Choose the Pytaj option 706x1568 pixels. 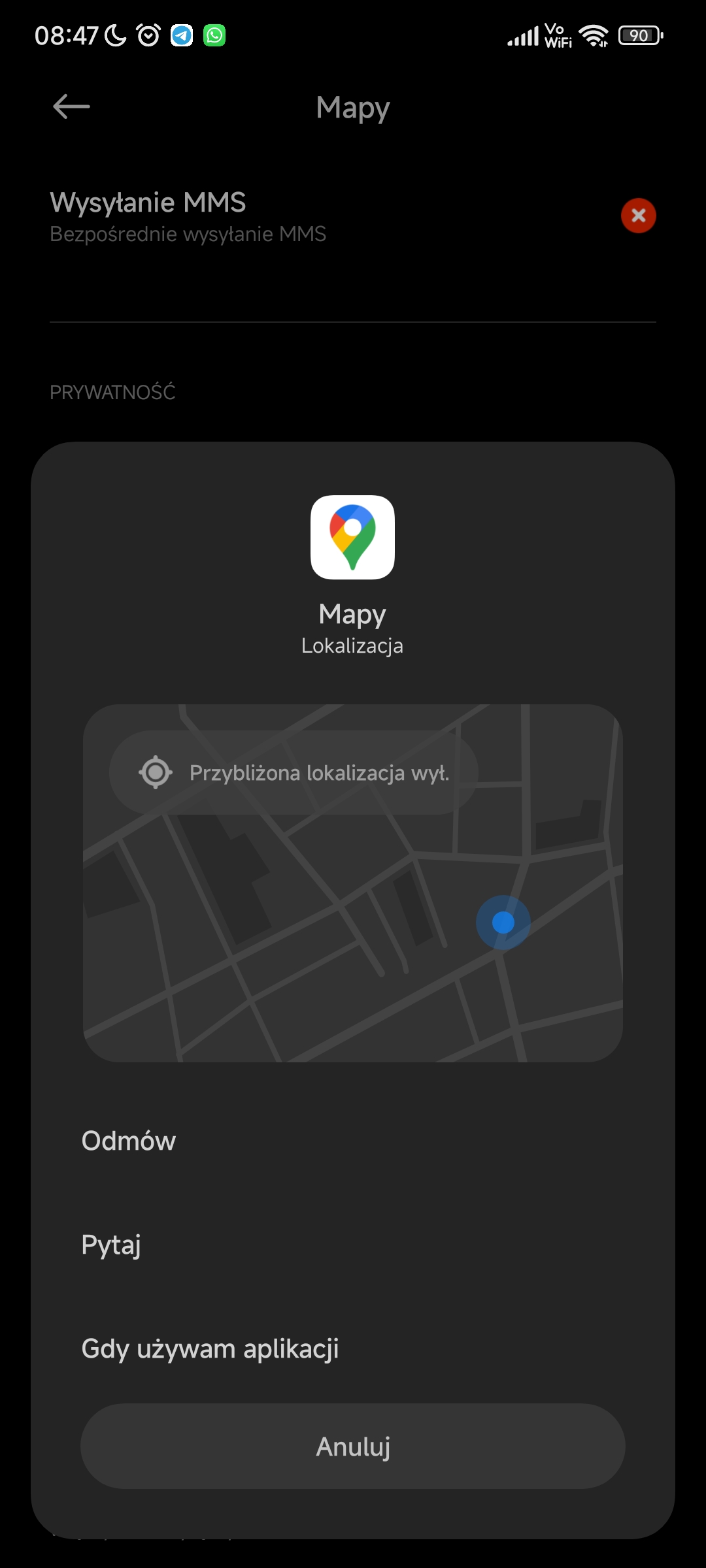(x=111, y=1245)
